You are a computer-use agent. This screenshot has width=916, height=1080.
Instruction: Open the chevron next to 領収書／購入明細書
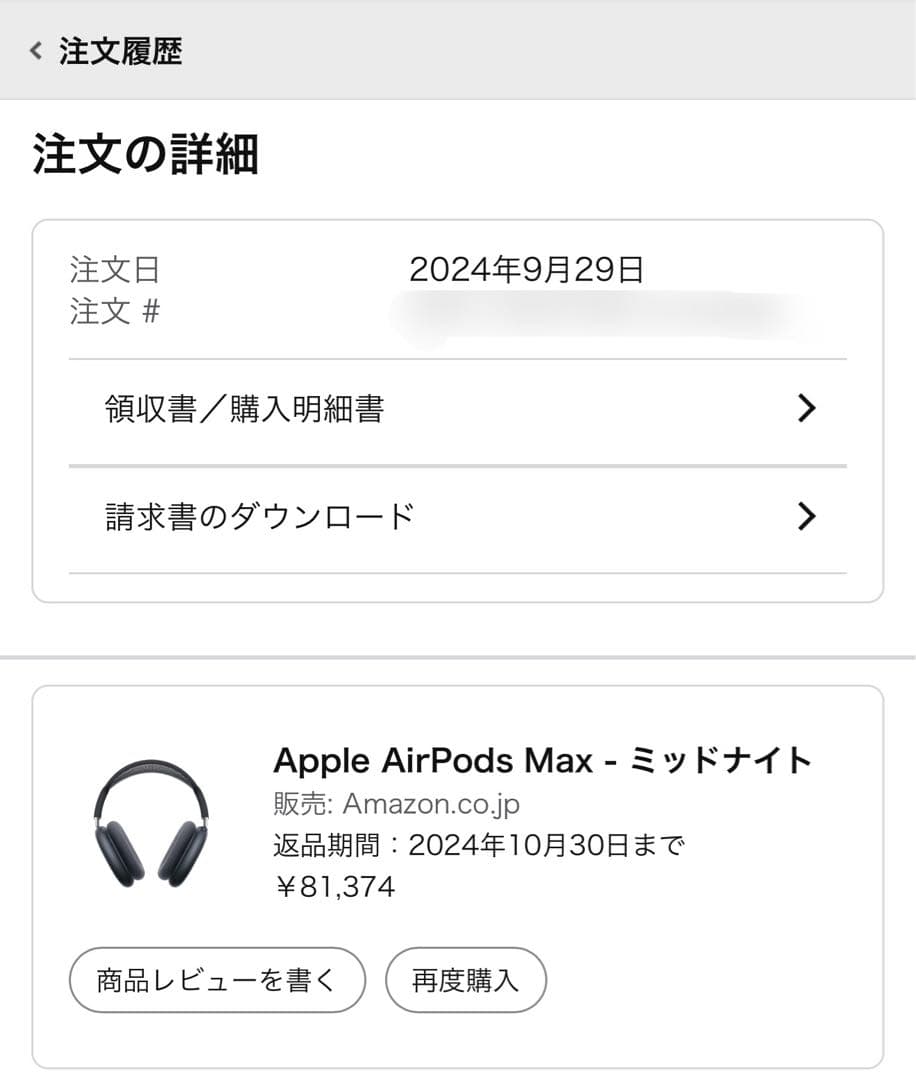point(807,409)
